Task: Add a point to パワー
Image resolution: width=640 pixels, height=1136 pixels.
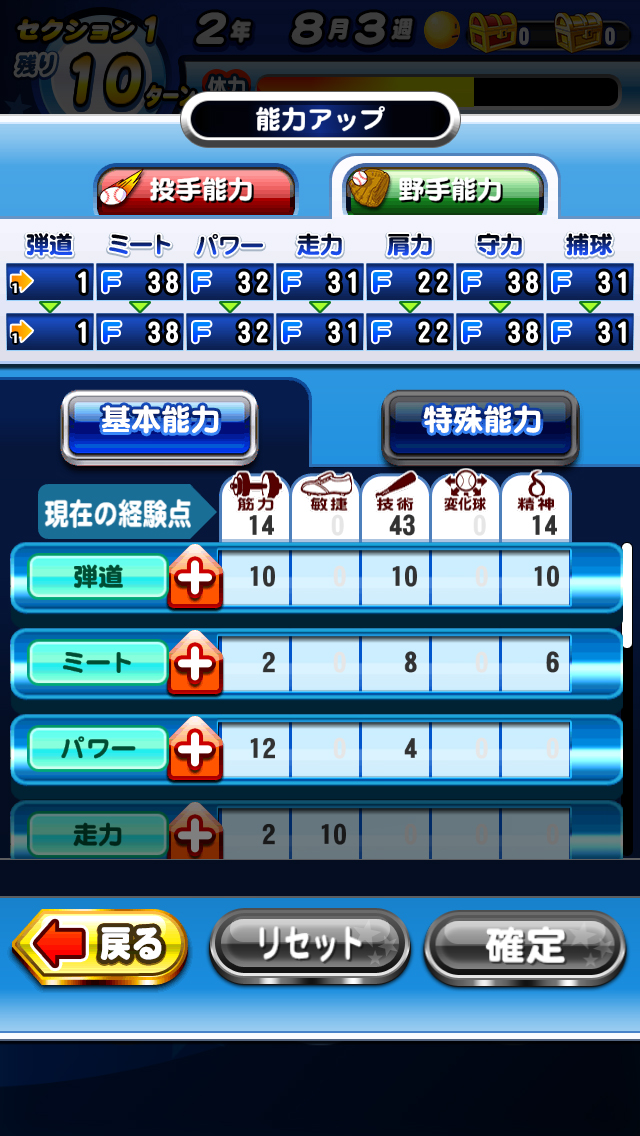Action: click(196, 748)
